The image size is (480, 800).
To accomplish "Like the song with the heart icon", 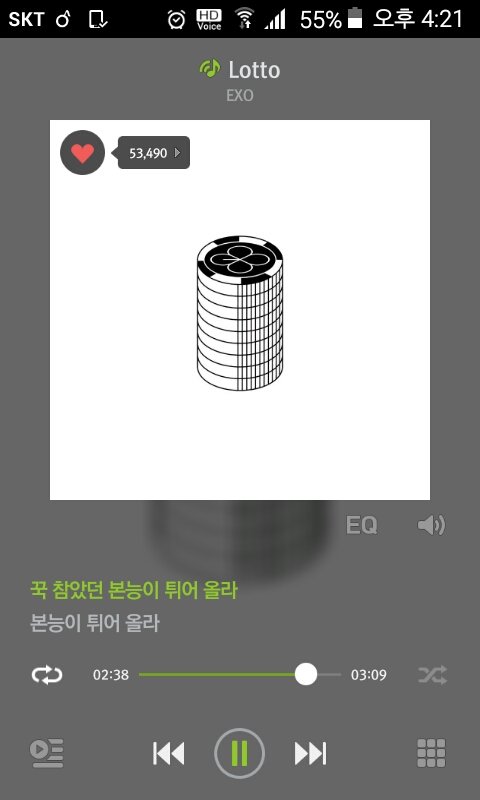I will tap(83, 153).
